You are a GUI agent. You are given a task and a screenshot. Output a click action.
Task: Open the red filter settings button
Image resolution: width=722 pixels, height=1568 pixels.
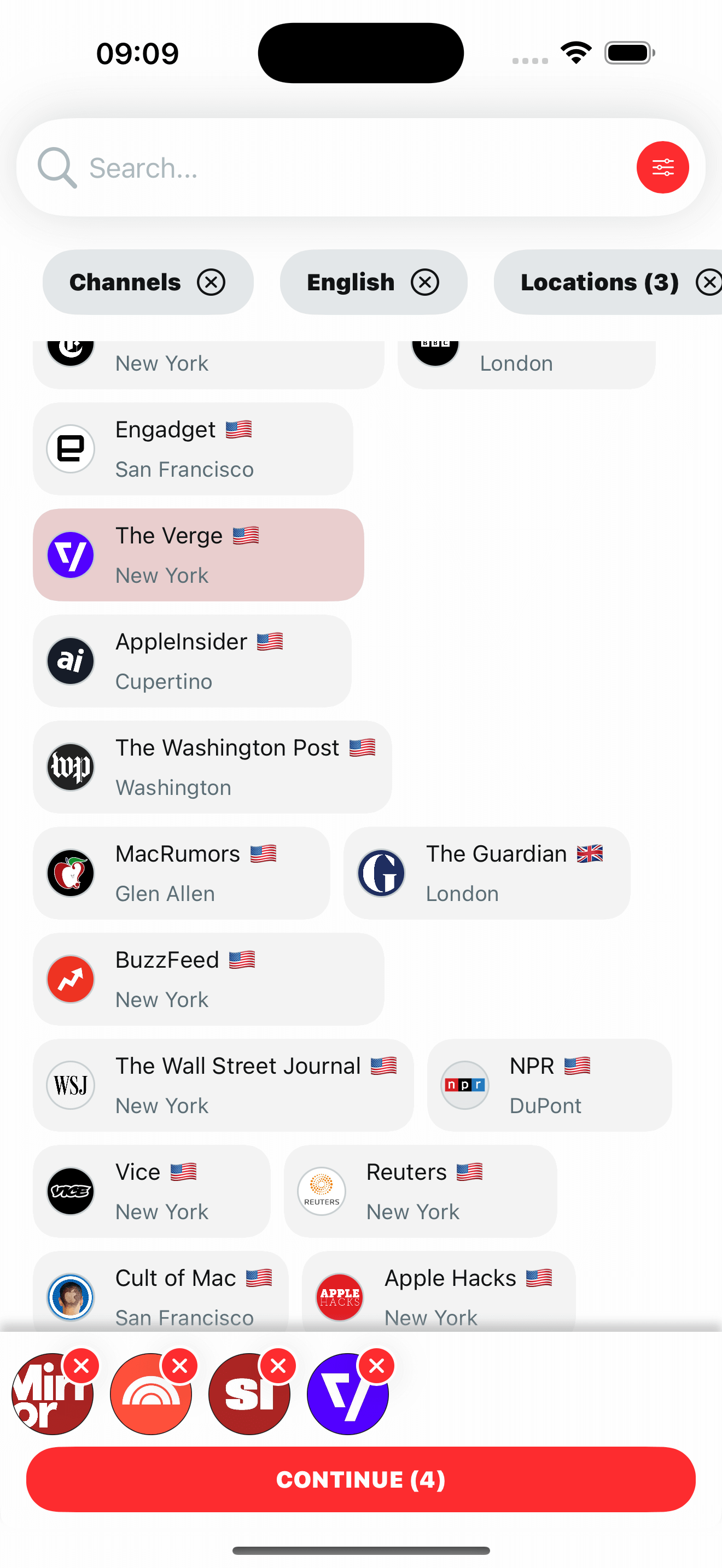point(662,167)
